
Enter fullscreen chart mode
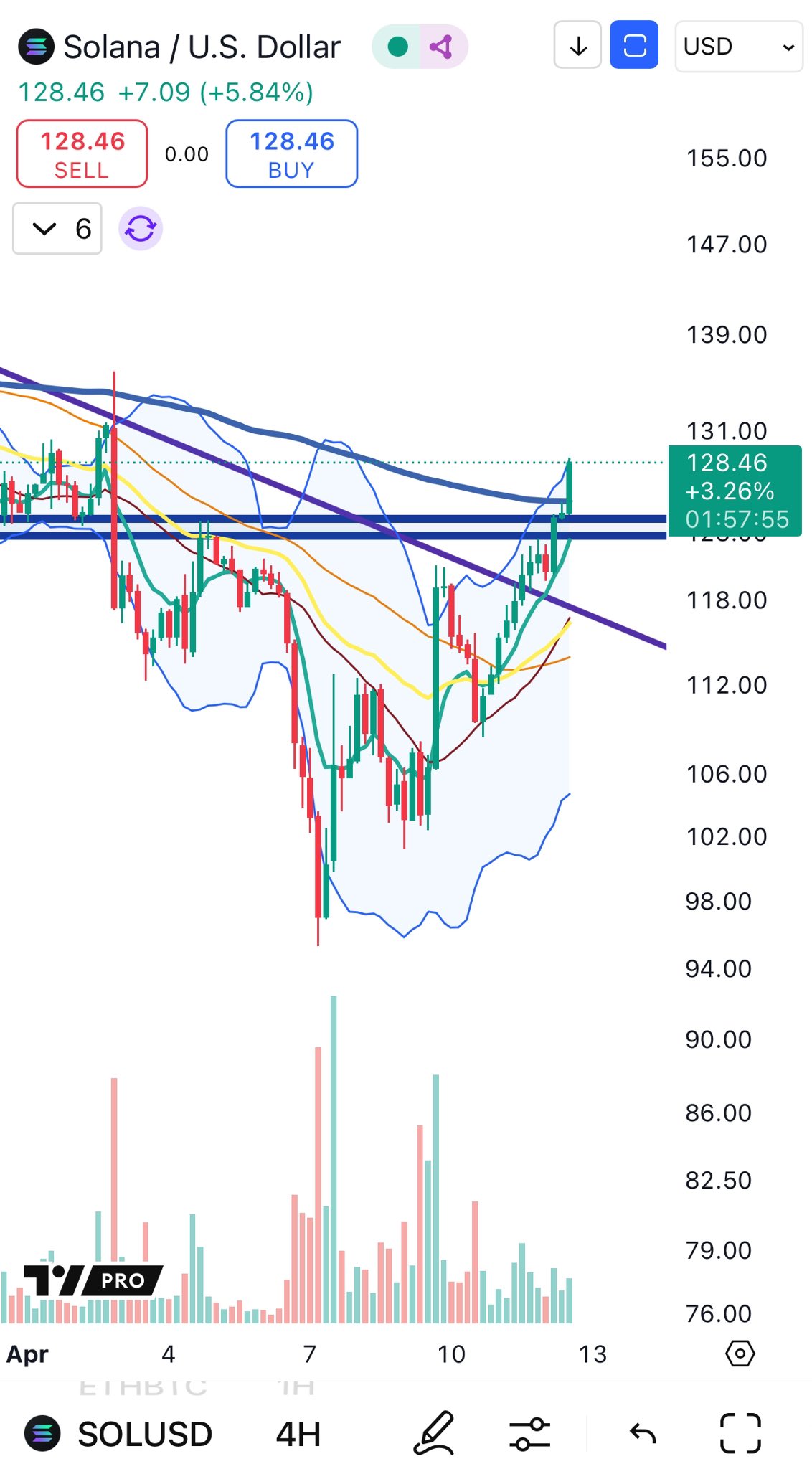(x=740, y=1433)
